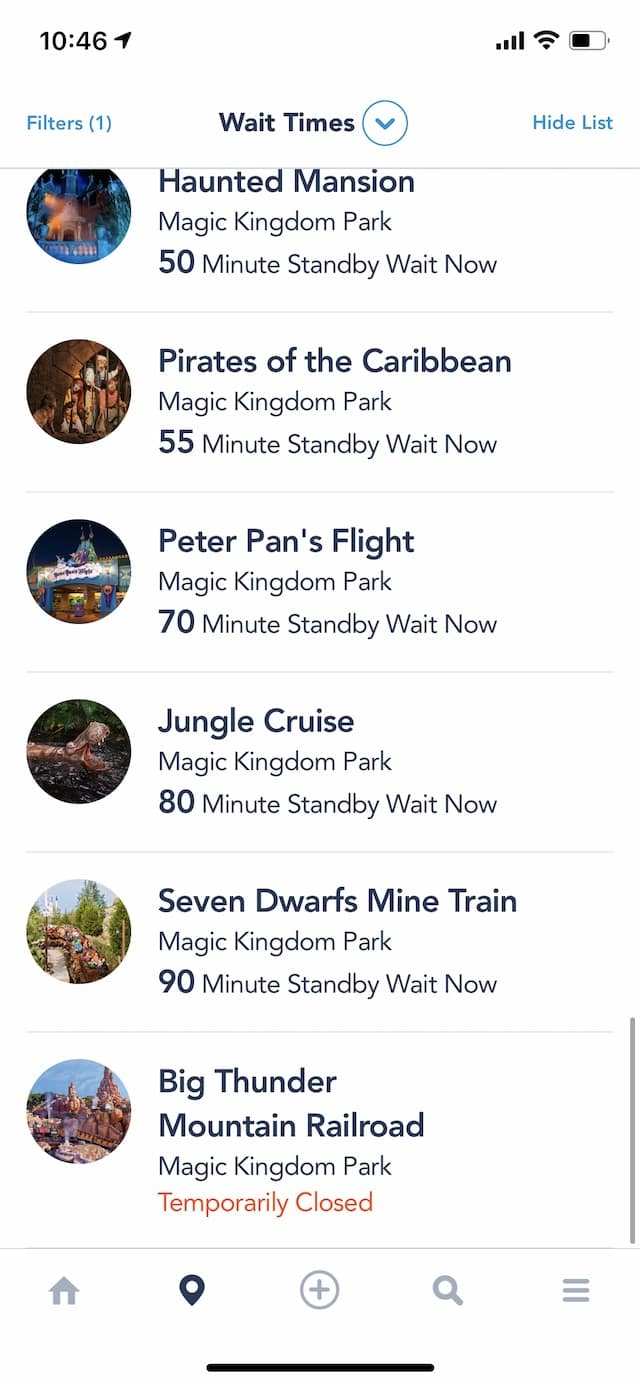640x1385 pixels.
Task: Switch to the map pin tab
Action: (191, 1291)
